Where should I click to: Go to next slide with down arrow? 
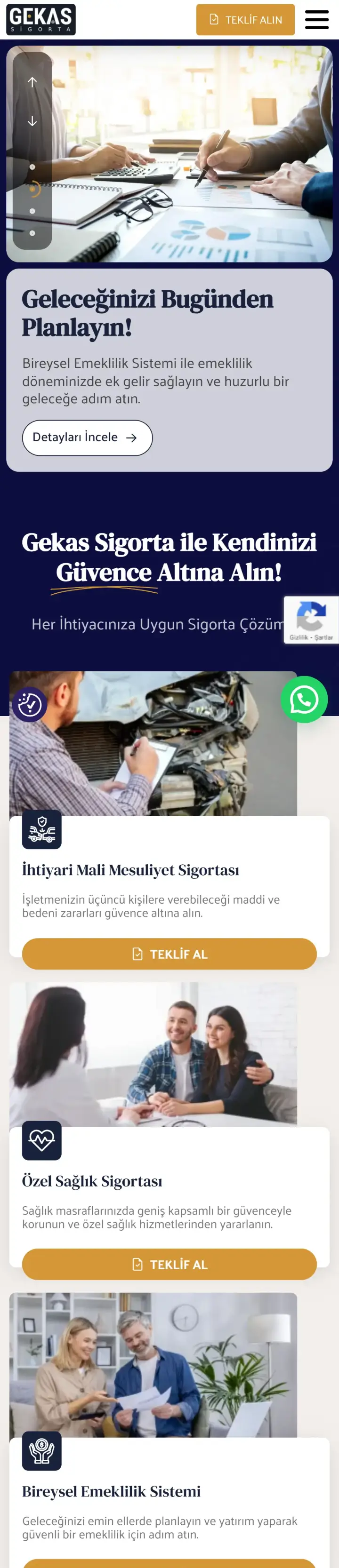pyautogui.click(x=32, y=121)
